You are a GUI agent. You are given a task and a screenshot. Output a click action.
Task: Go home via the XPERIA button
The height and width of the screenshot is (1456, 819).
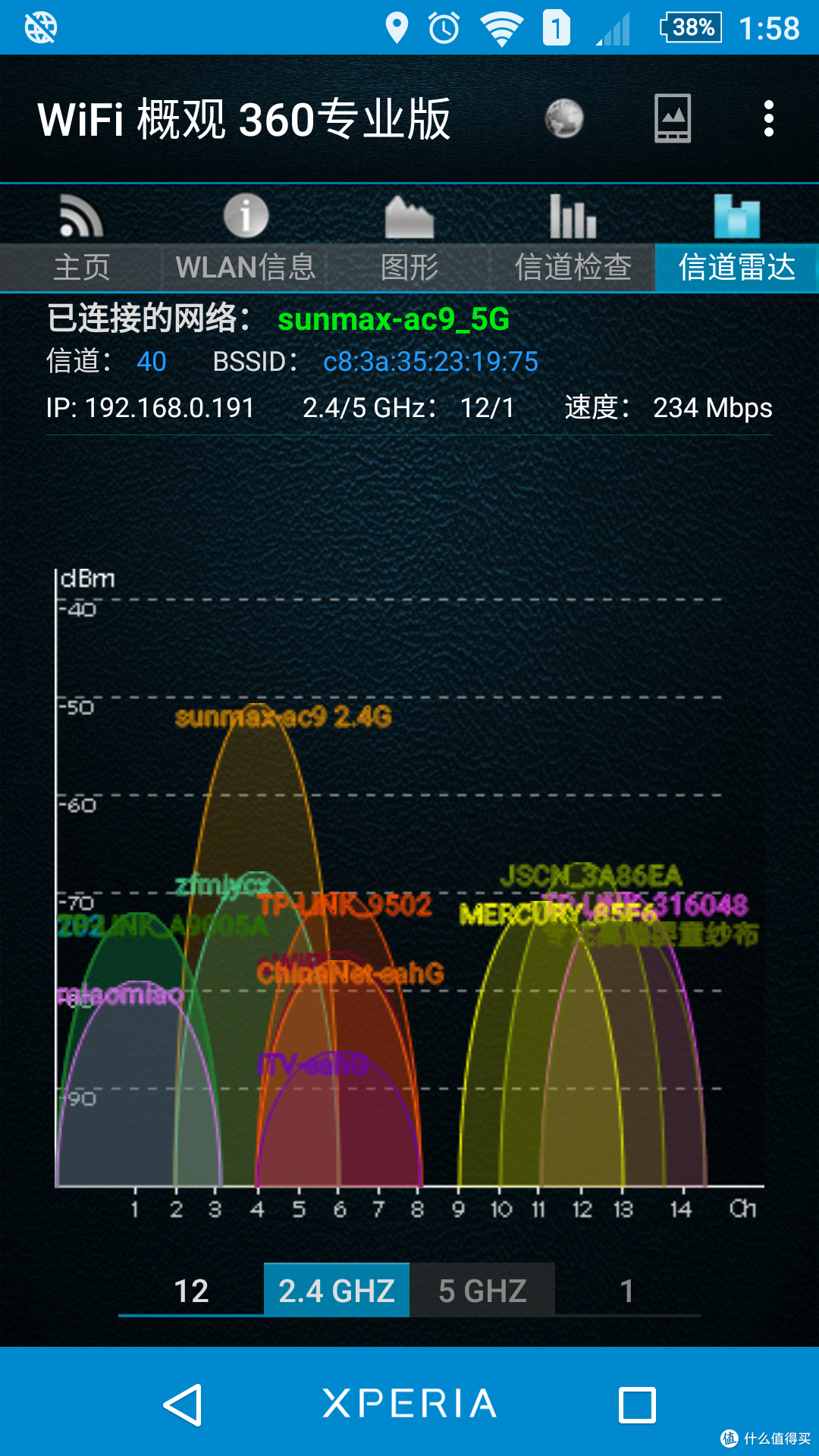click(409, 1404)
